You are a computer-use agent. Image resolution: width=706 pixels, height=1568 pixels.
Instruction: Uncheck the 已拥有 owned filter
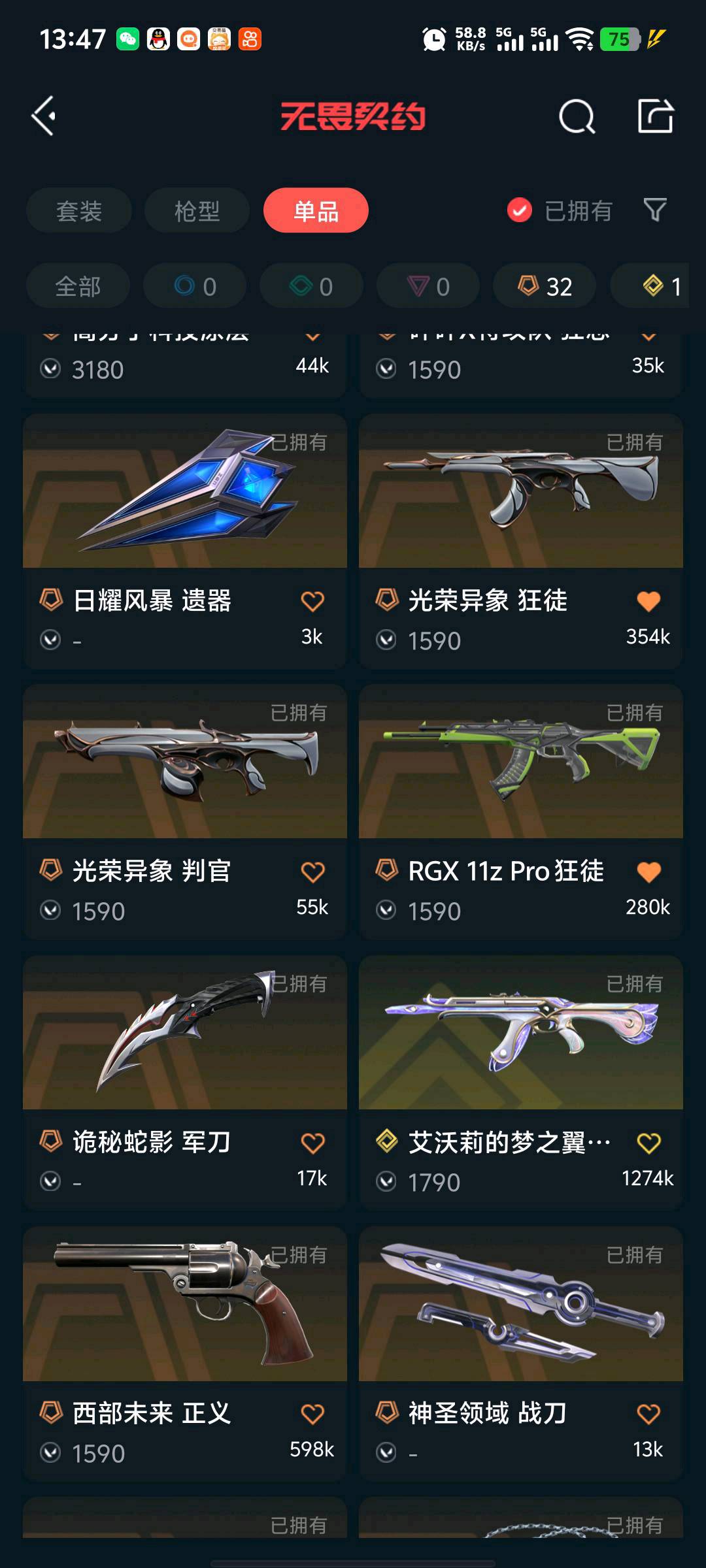coord(520,210)
